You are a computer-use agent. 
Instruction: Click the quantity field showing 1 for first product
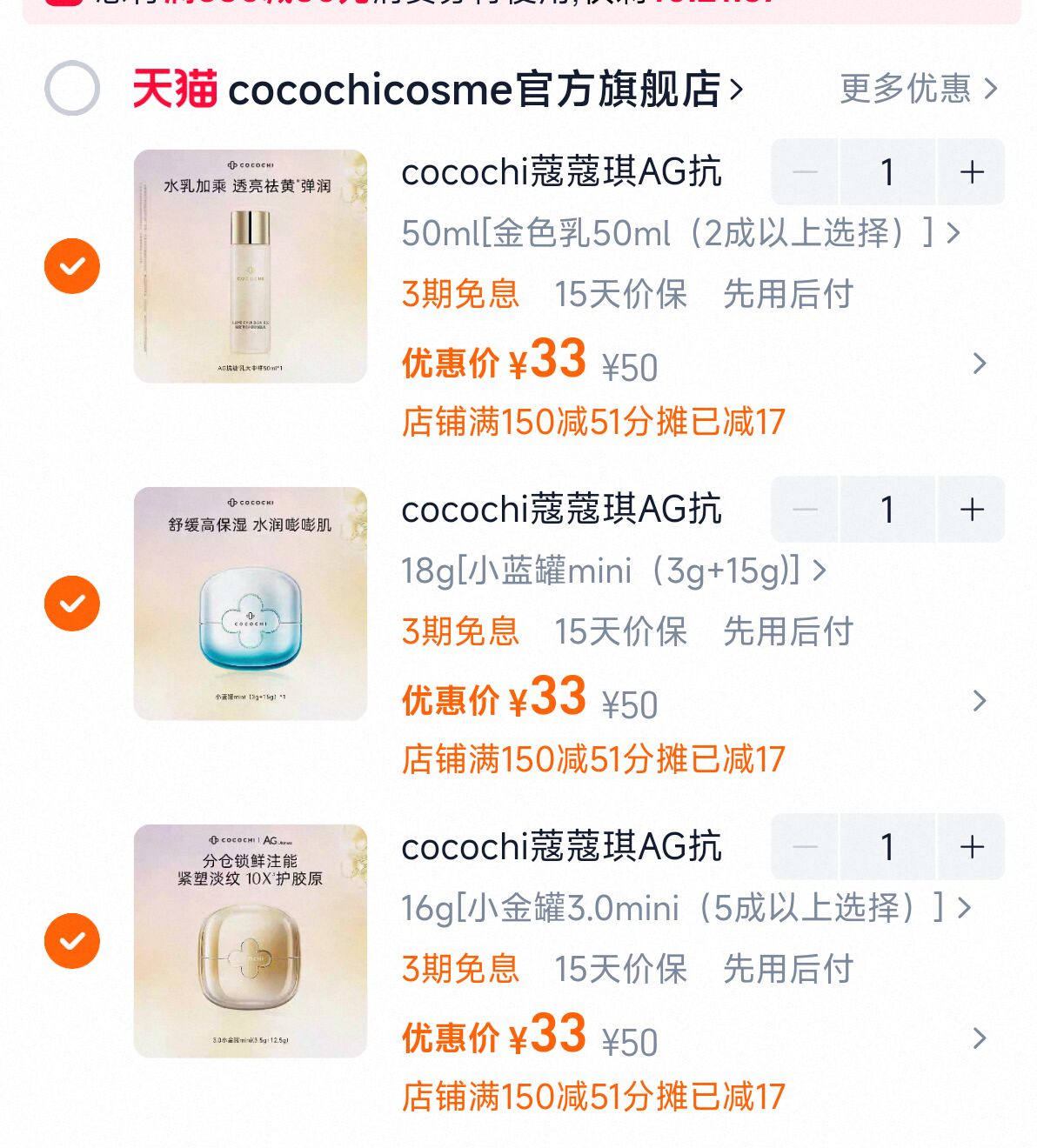pyautogui.click(x=886, y=173)
